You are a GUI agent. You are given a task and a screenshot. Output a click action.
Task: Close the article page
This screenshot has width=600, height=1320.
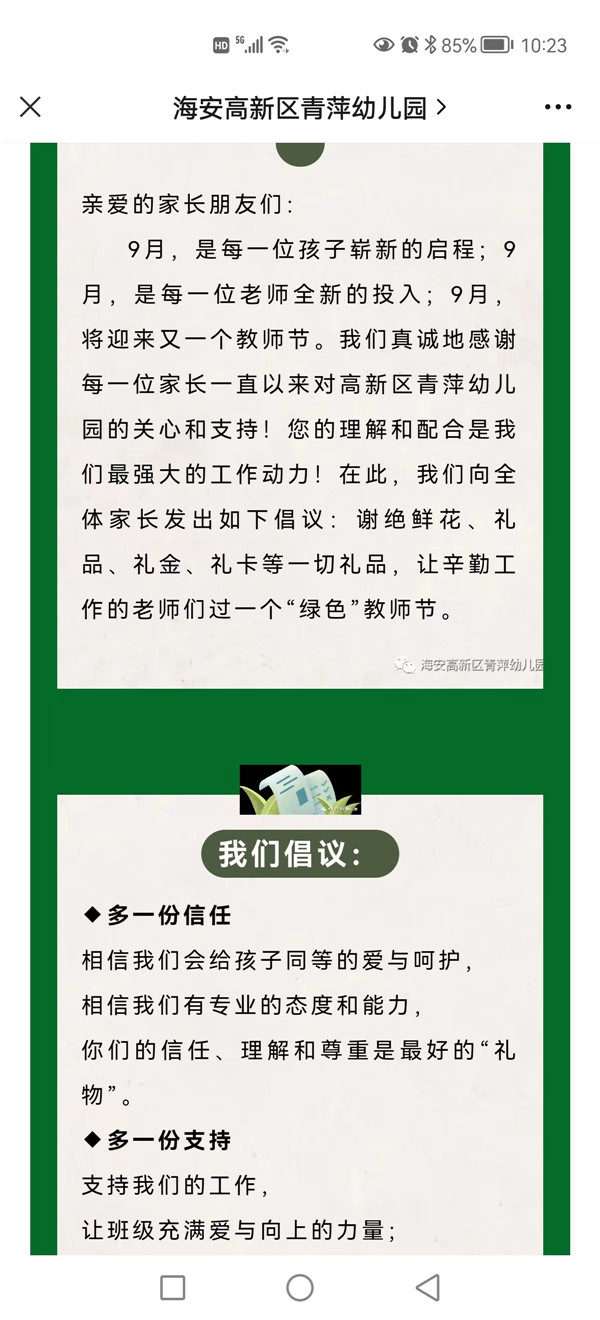tap(31, 107)
